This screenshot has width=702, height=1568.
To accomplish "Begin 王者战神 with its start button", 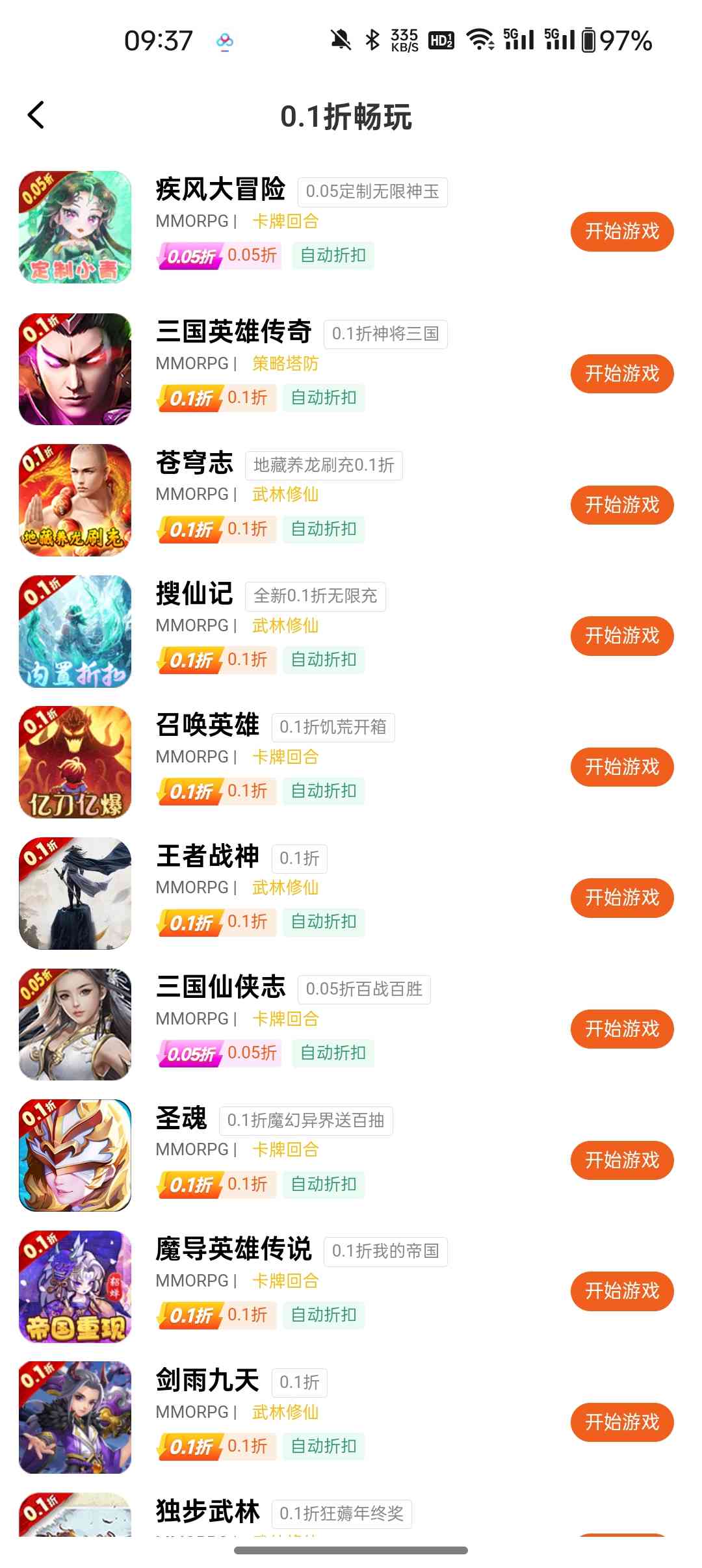I will (621, 898).
